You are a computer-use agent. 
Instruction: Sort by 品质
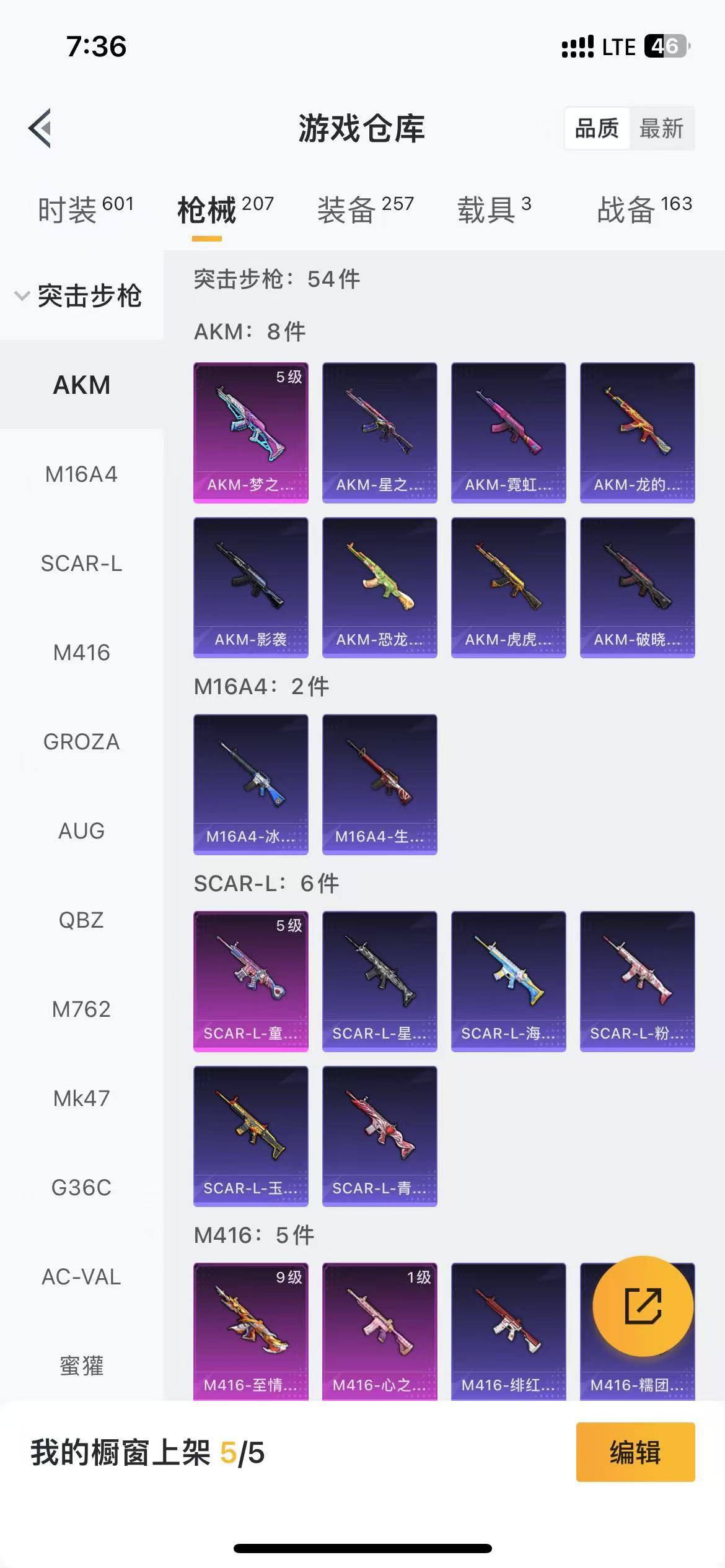(597, 129)
